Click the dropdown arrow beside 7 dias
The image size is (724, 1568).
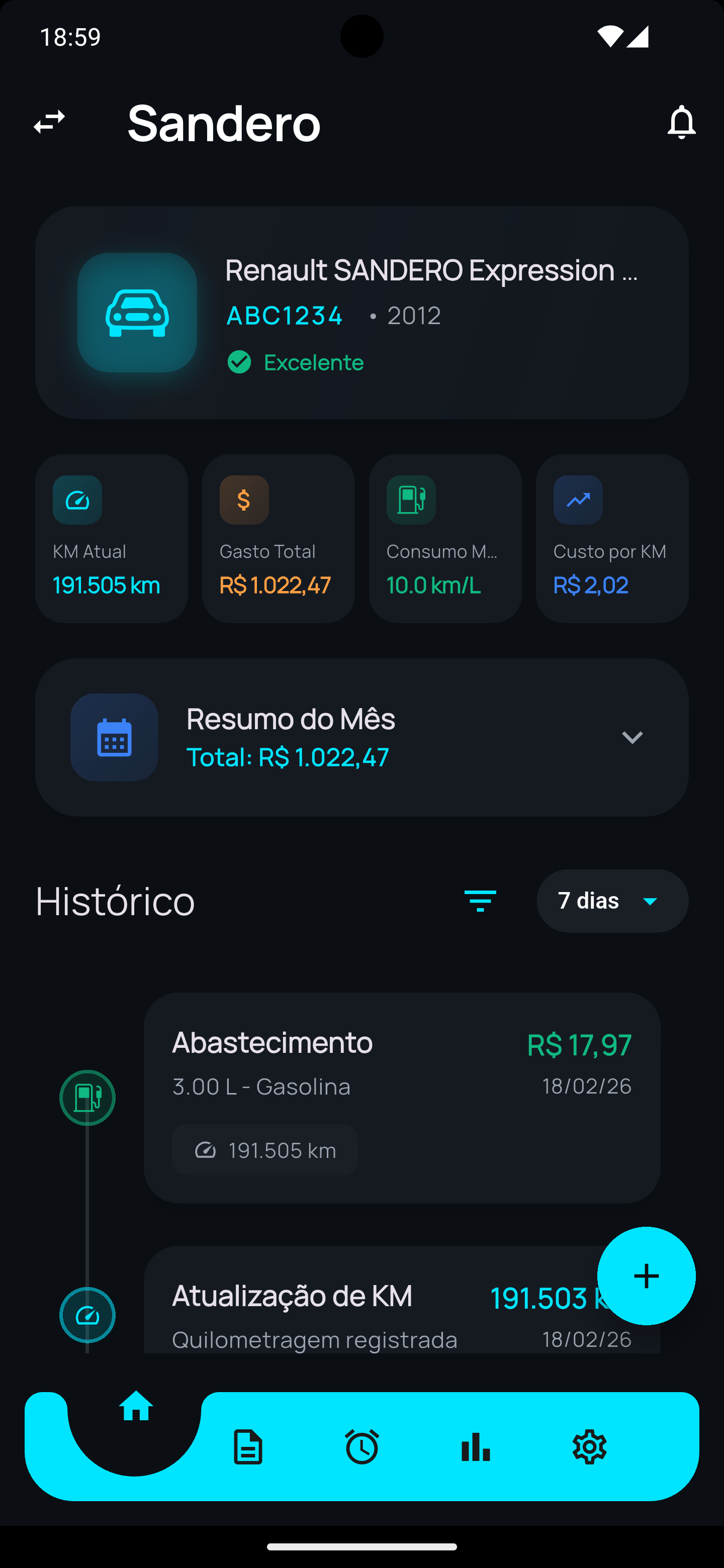pos(650,902)
